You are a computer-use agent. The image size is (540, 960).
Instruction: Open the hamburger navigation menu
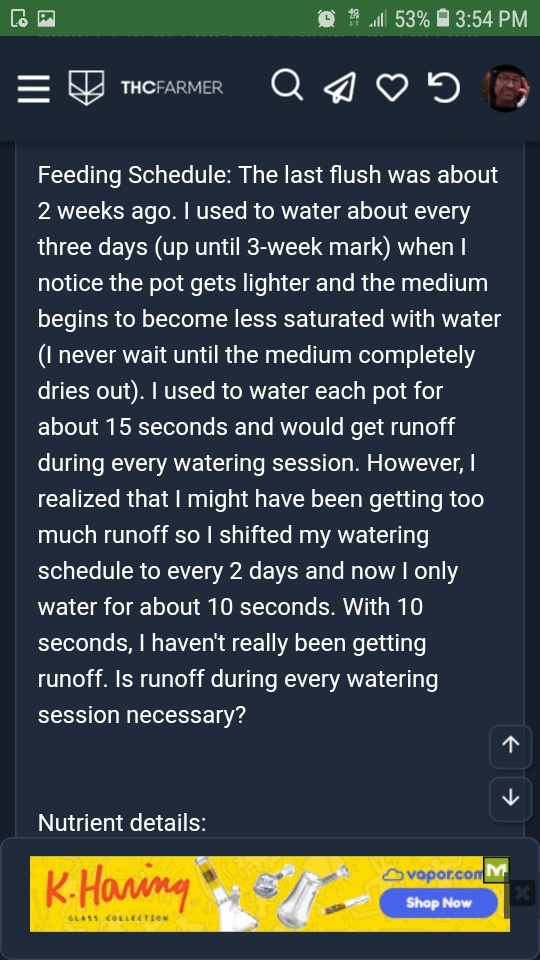[34, 88]
